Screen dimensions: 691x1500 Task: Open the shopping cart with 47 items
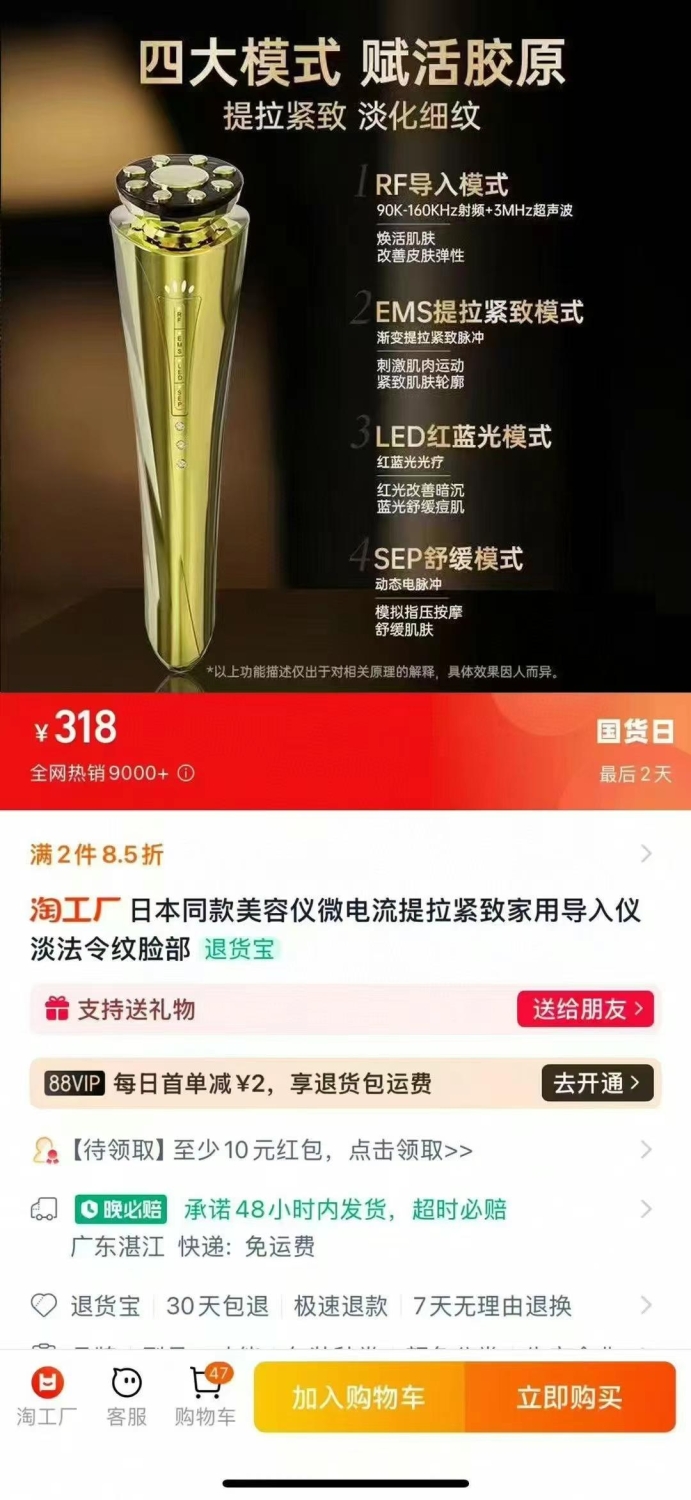[206, 1396]
